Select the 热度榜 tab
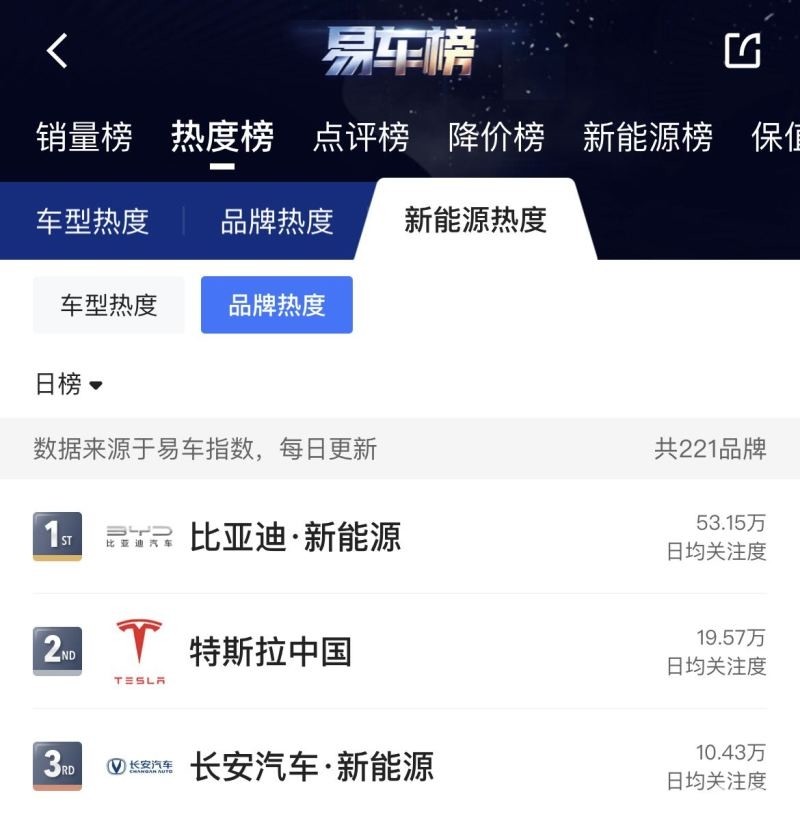Image resolution: width=800 pixels, height=821 pixels. click(222, 137)
